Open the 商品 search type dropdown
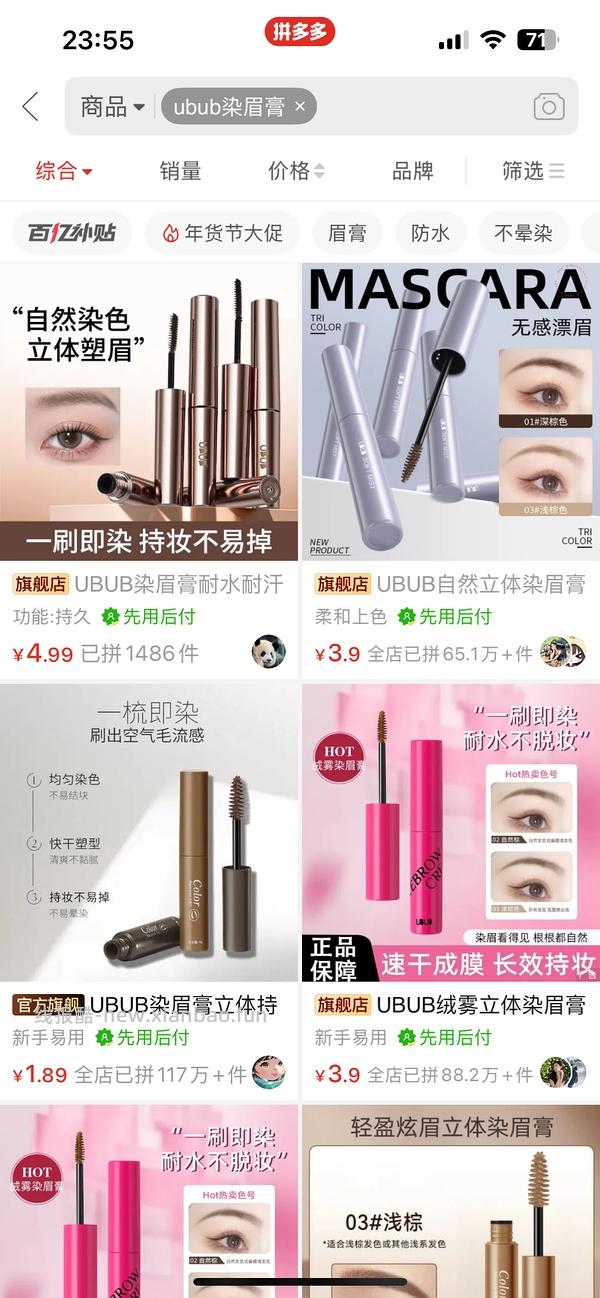Image resolution: width=600 pixels, height=1298 pixels. point(112,106)
